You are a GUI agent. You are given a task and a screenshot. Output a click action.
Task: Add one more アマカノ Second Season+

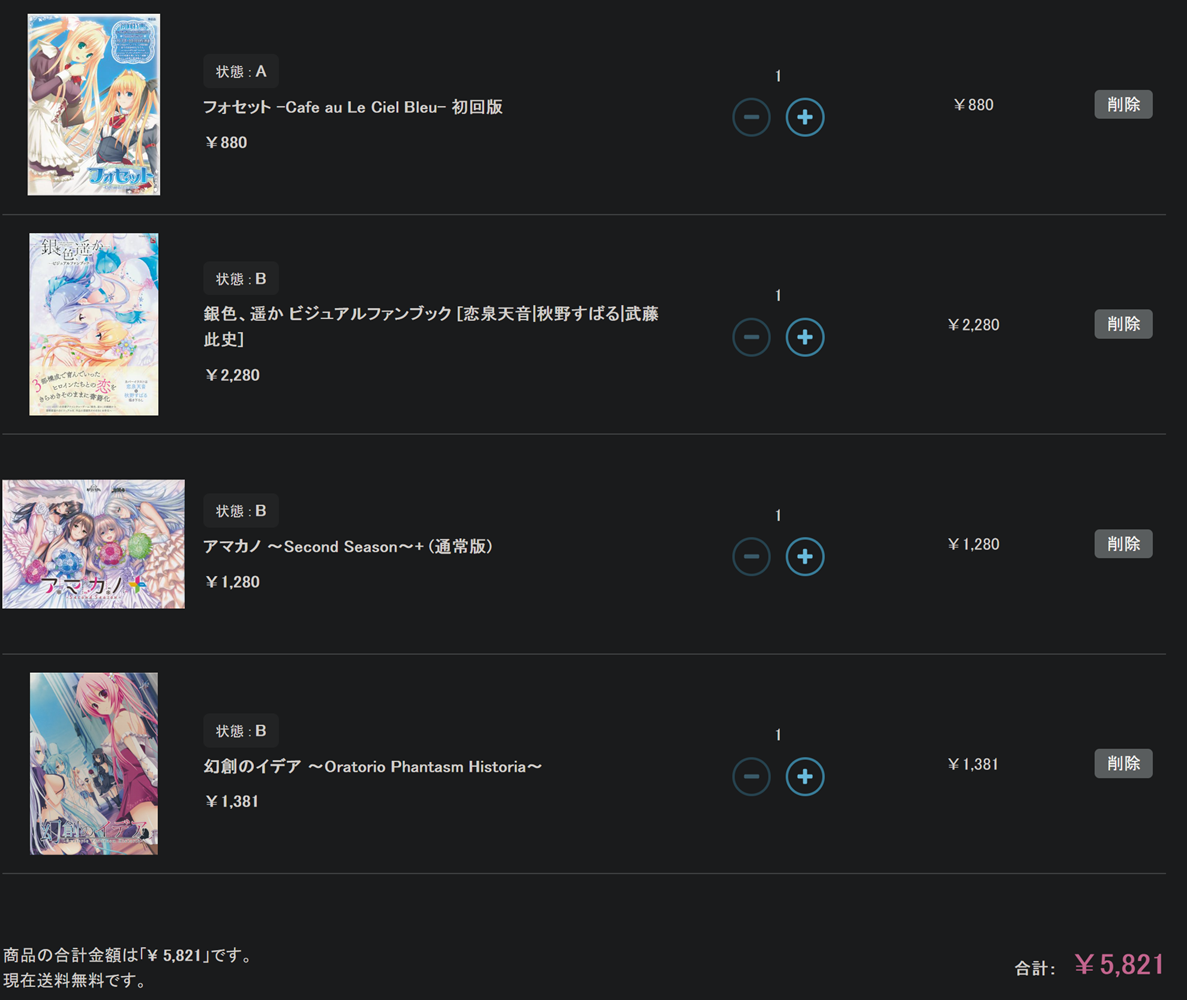805,556
